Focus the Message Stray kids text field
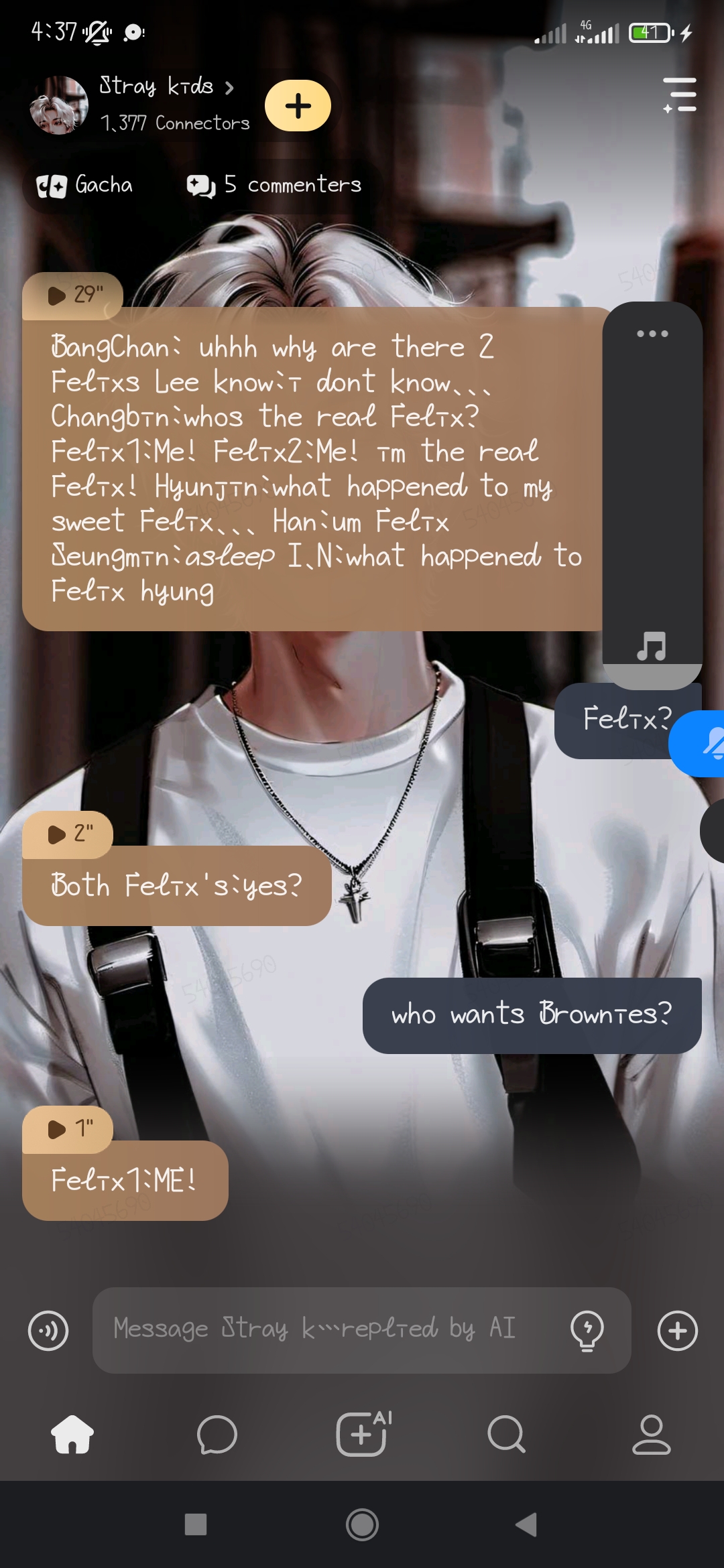The image size is (724, 1568). point(328,1330)
